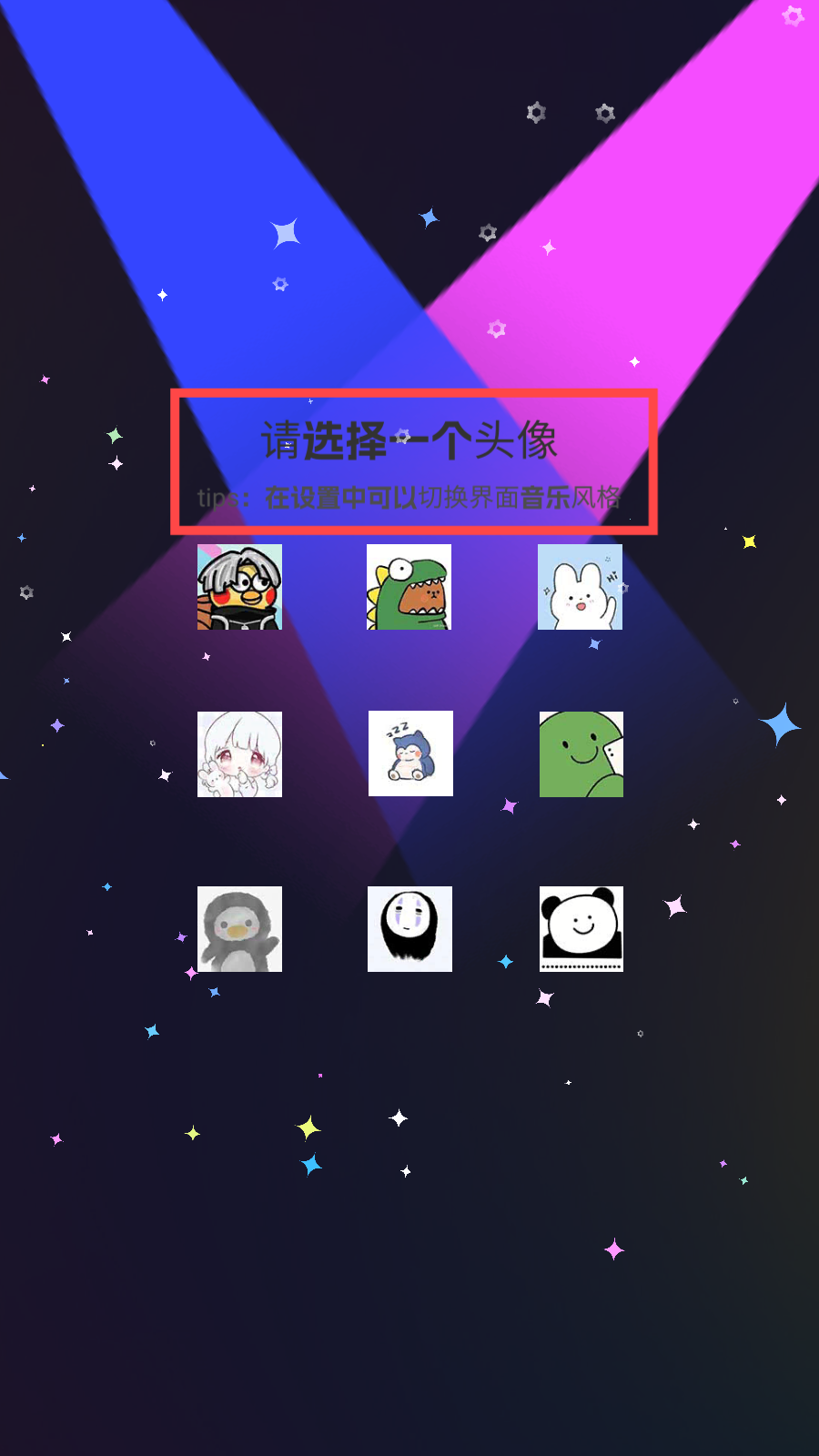Screen dimensions: 819x1456
Task: Select the gray penguin avatar
Action: (239, 929)
